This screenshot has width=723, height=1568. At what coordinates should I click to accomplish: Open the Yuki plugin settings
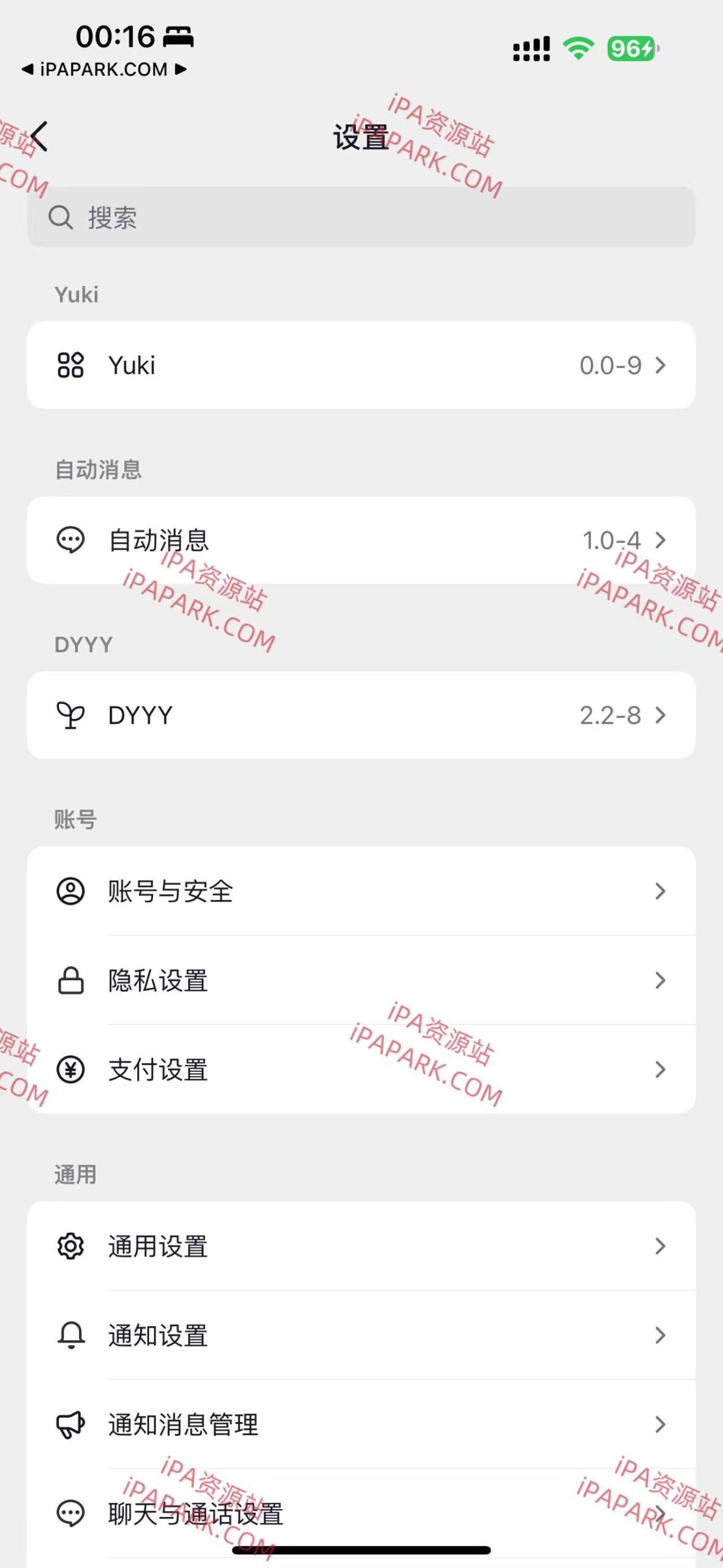(361, 365)
